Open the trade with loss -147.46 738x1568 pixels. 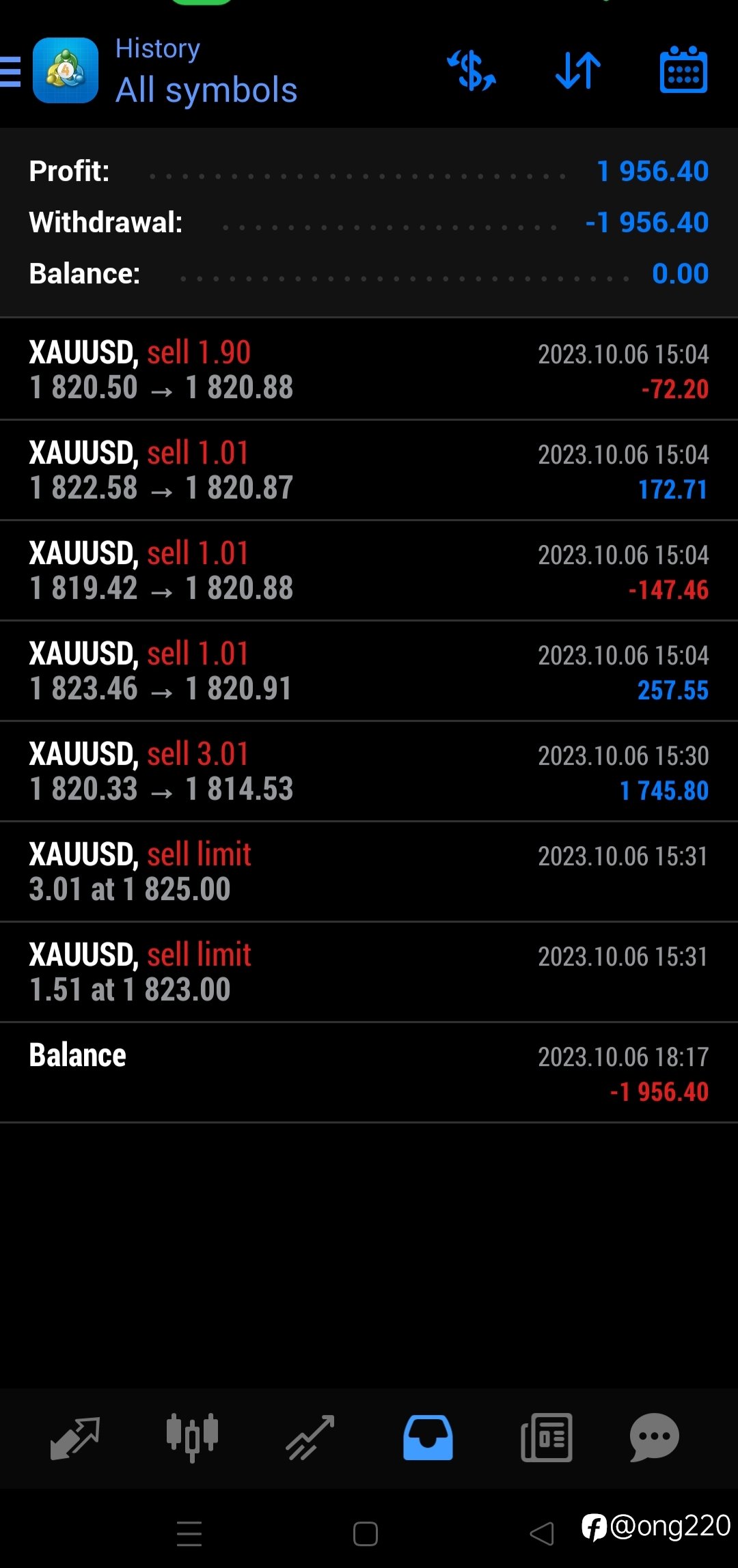click(369, 570)
